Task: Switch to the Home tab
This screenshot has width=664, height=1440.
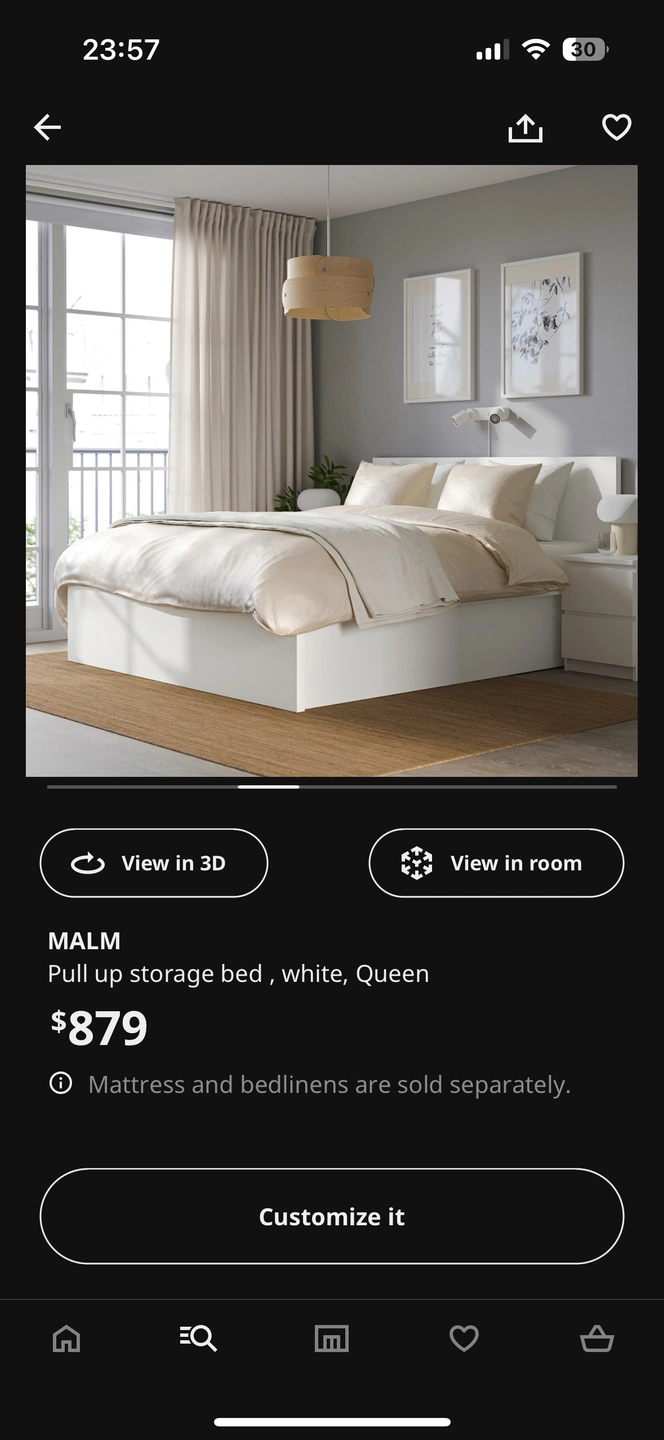Action: (66, 1338)
